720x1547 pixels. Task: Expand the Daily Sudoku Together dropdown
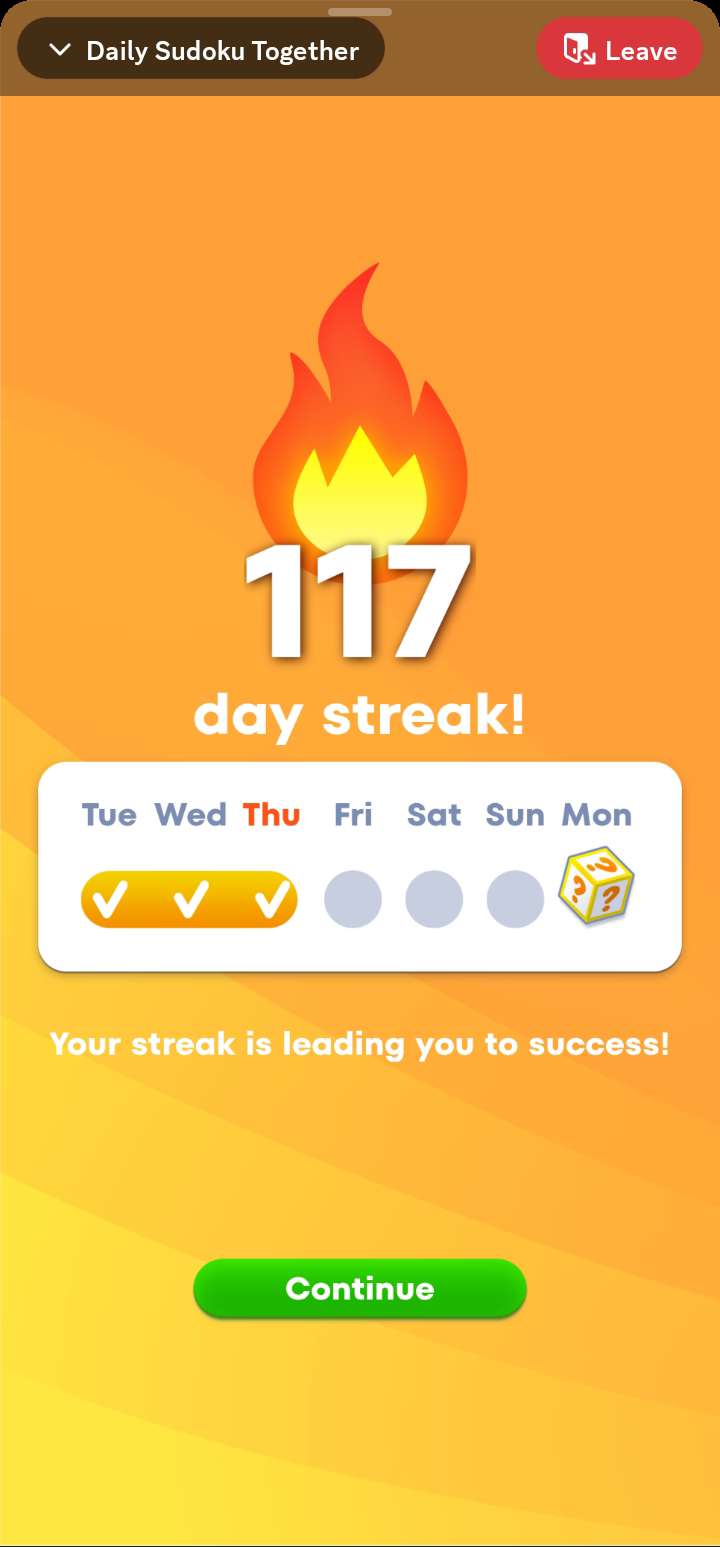coord(201,50)
